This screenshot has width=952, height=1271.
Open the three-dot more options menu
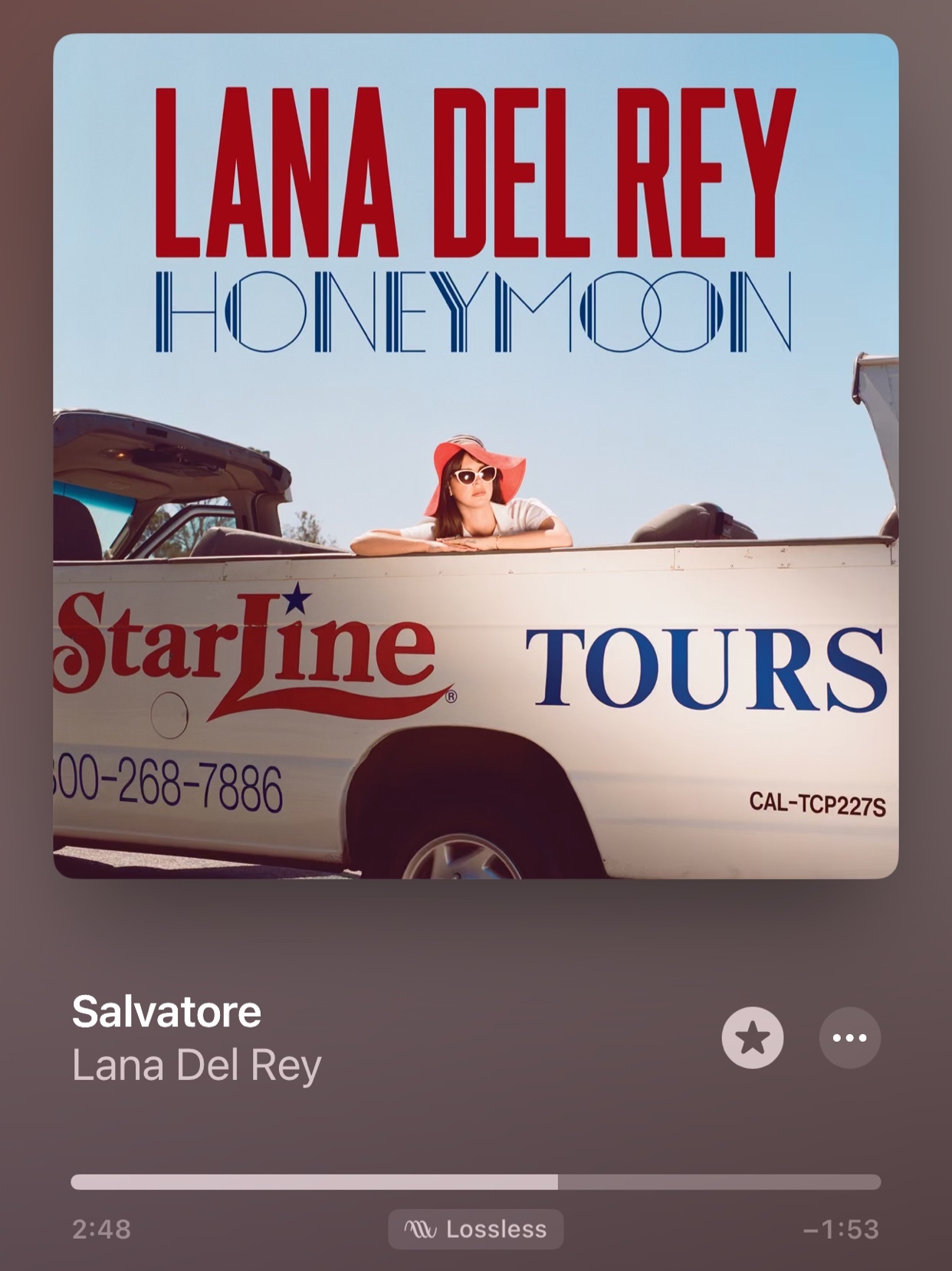coord(849,1038)
